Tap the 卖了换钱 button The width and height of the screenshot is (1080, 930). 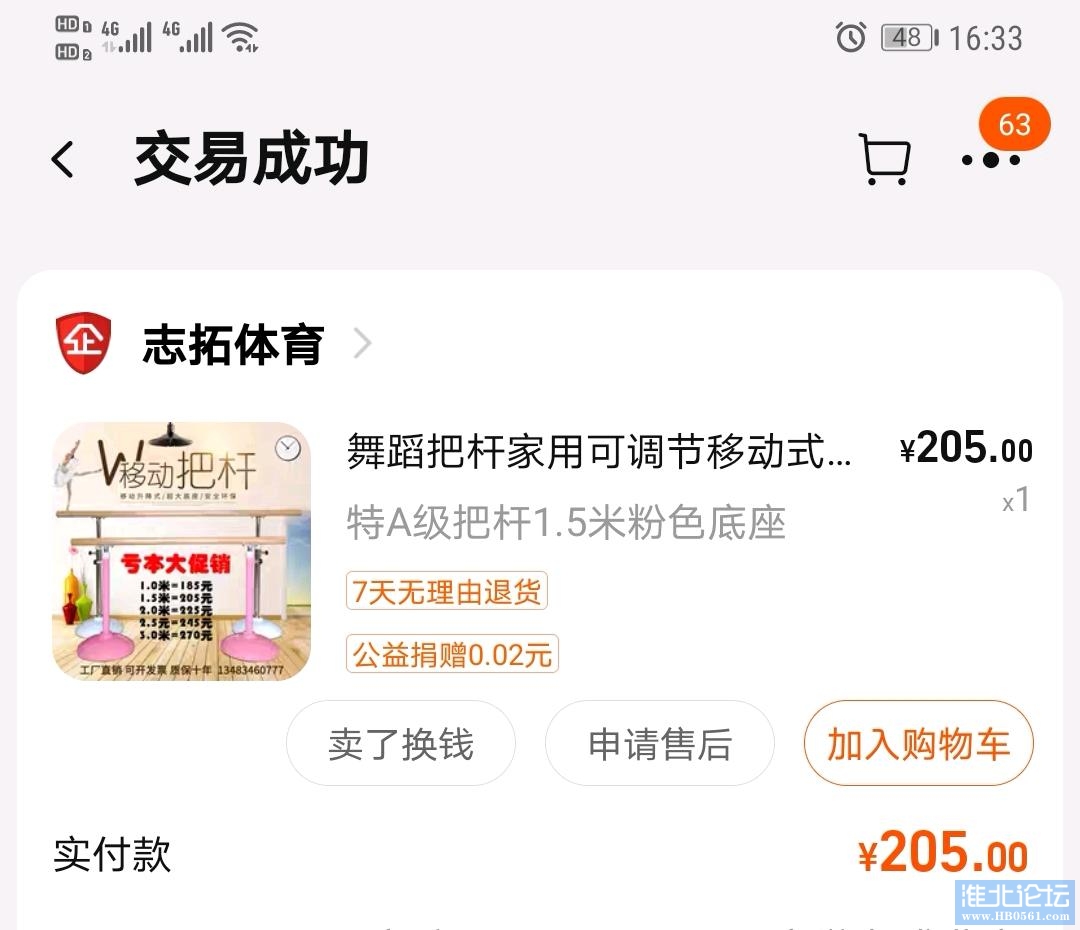point(401,744)
